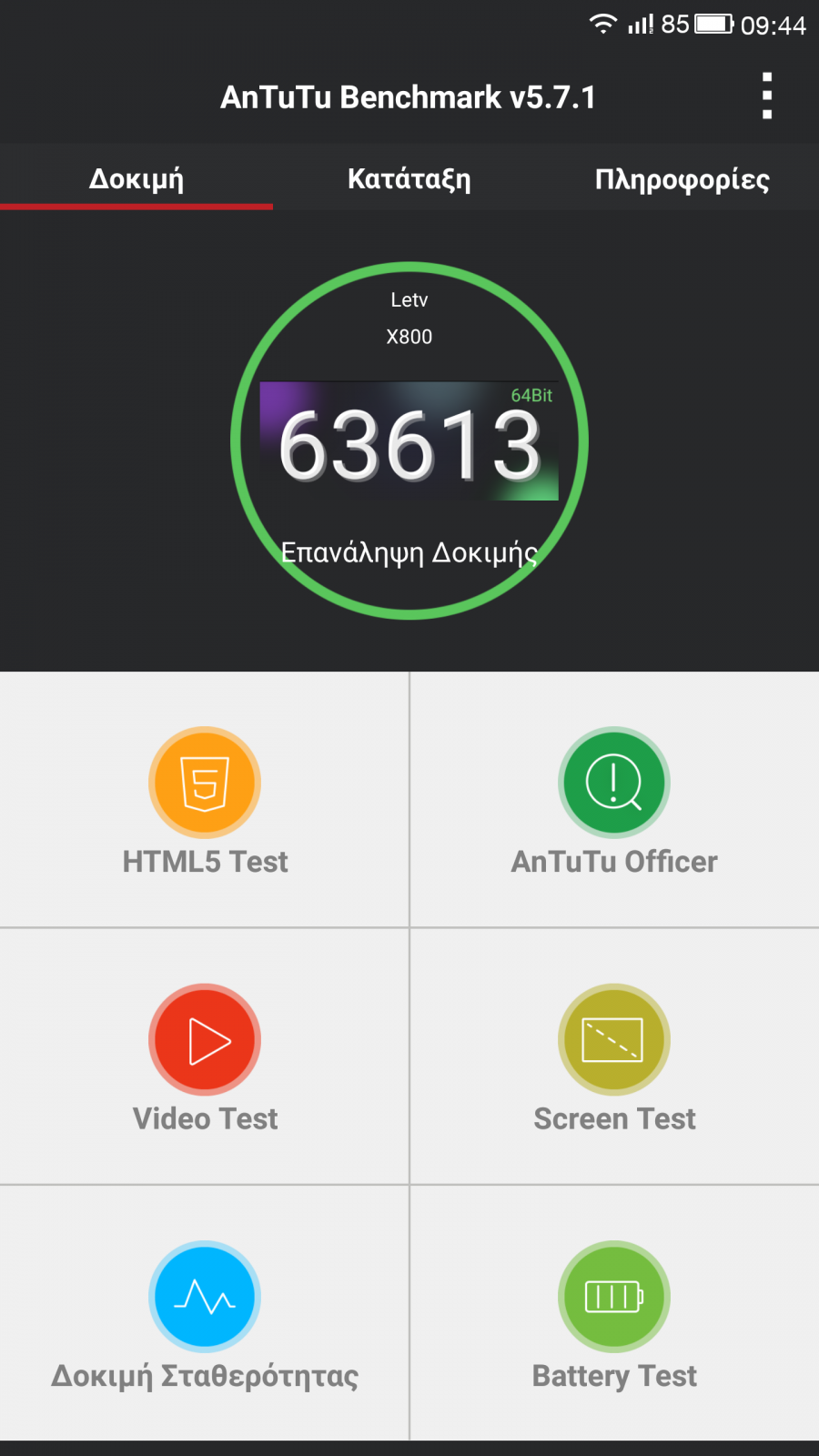Switch to the Κατάταξη tab
This screenshot has height=1456, width=819.
409,178
